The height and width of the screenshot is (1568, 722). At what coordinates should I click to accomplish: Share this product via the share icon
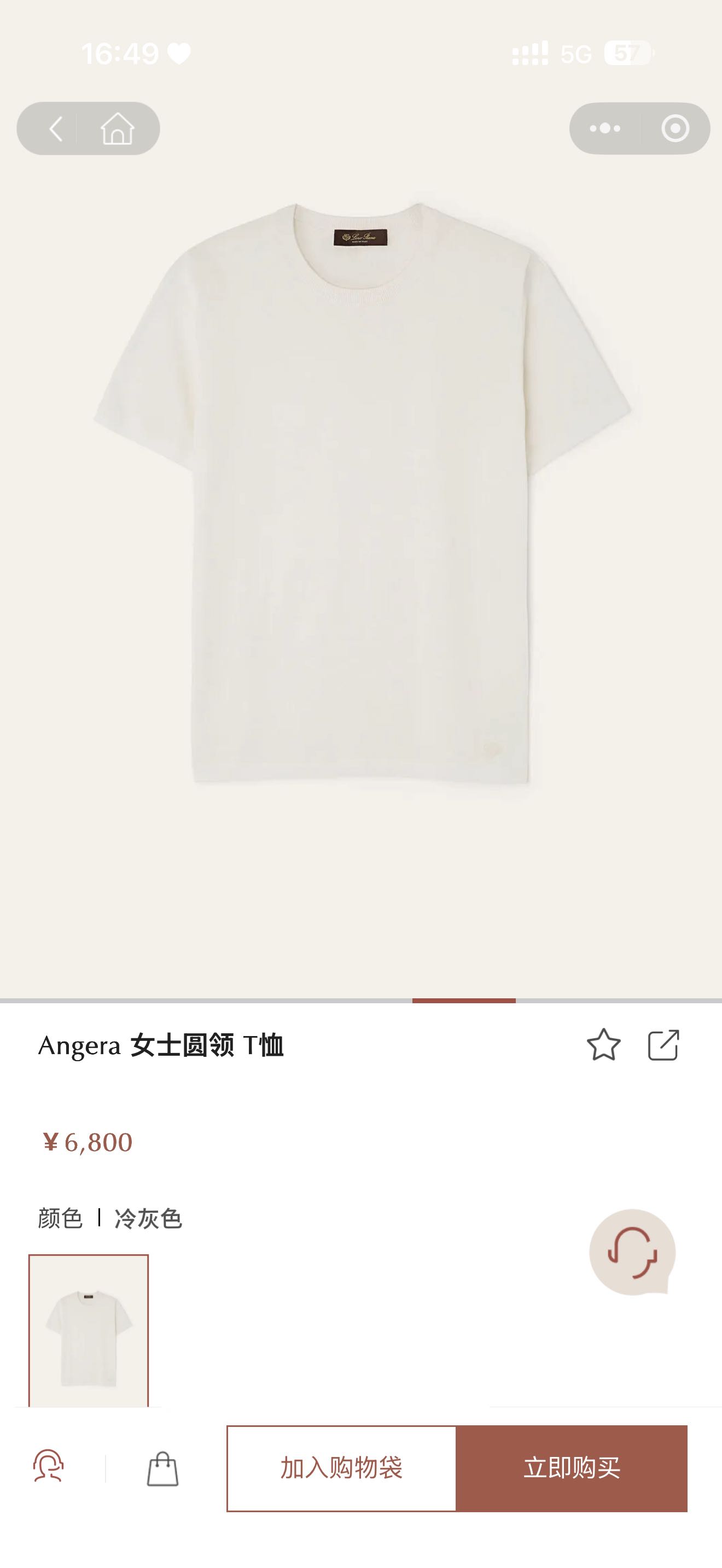(663, 1045)
